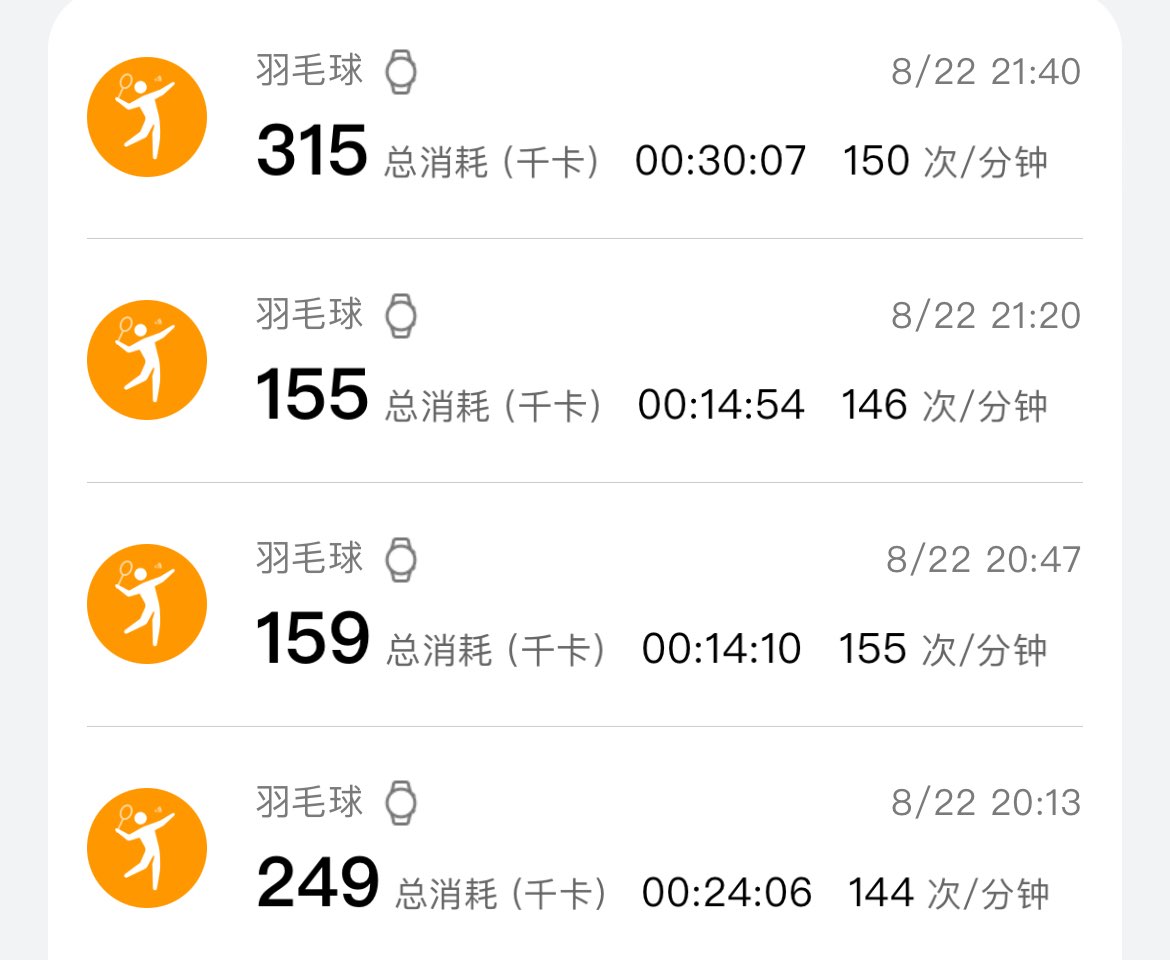The height and width of the screenshot is (960, 1170).
Task: Open badminton workout logged at 8/22 20:13
Action: pyautogui.click(x=584, y=849)
